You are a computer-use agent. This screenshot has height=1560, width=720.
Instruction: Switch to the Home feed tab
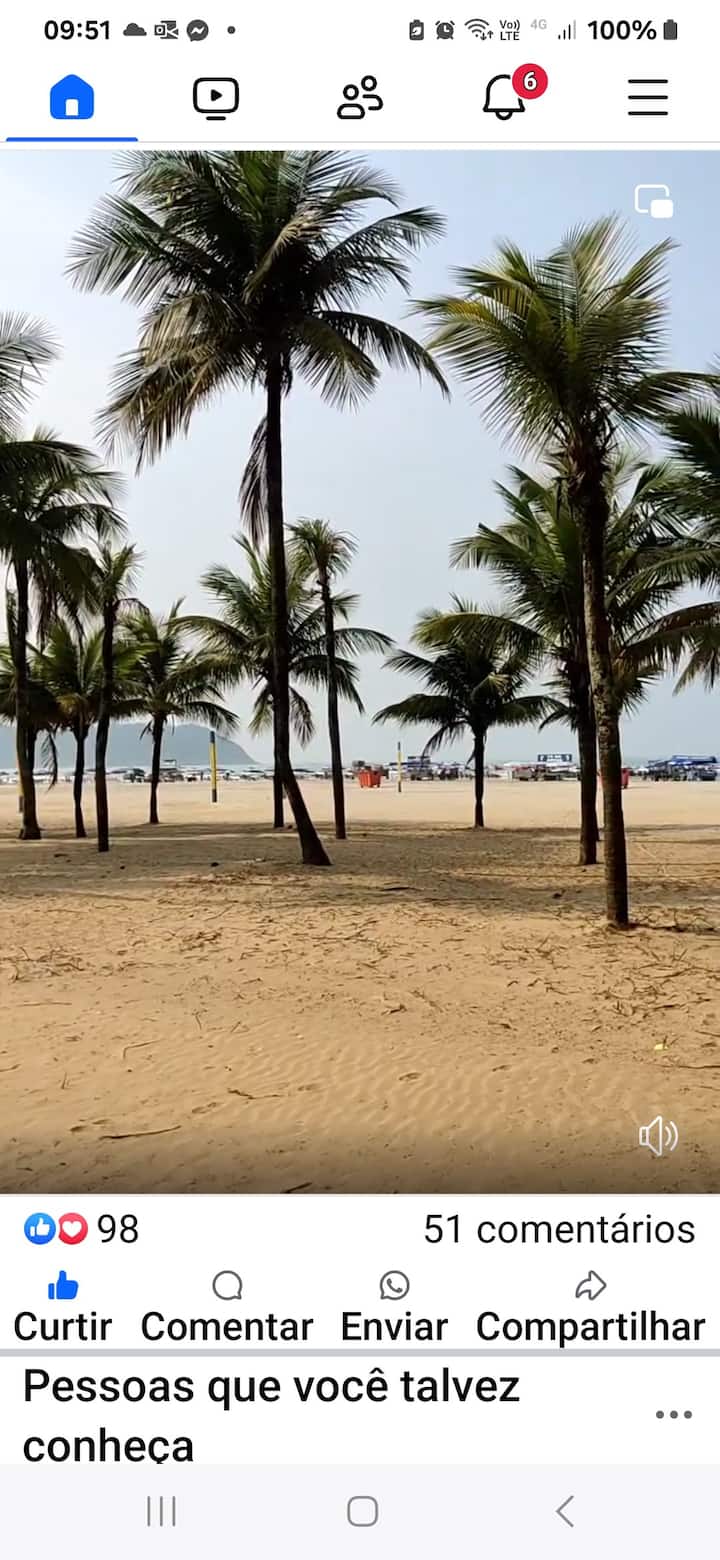click(x=72, y=98)
